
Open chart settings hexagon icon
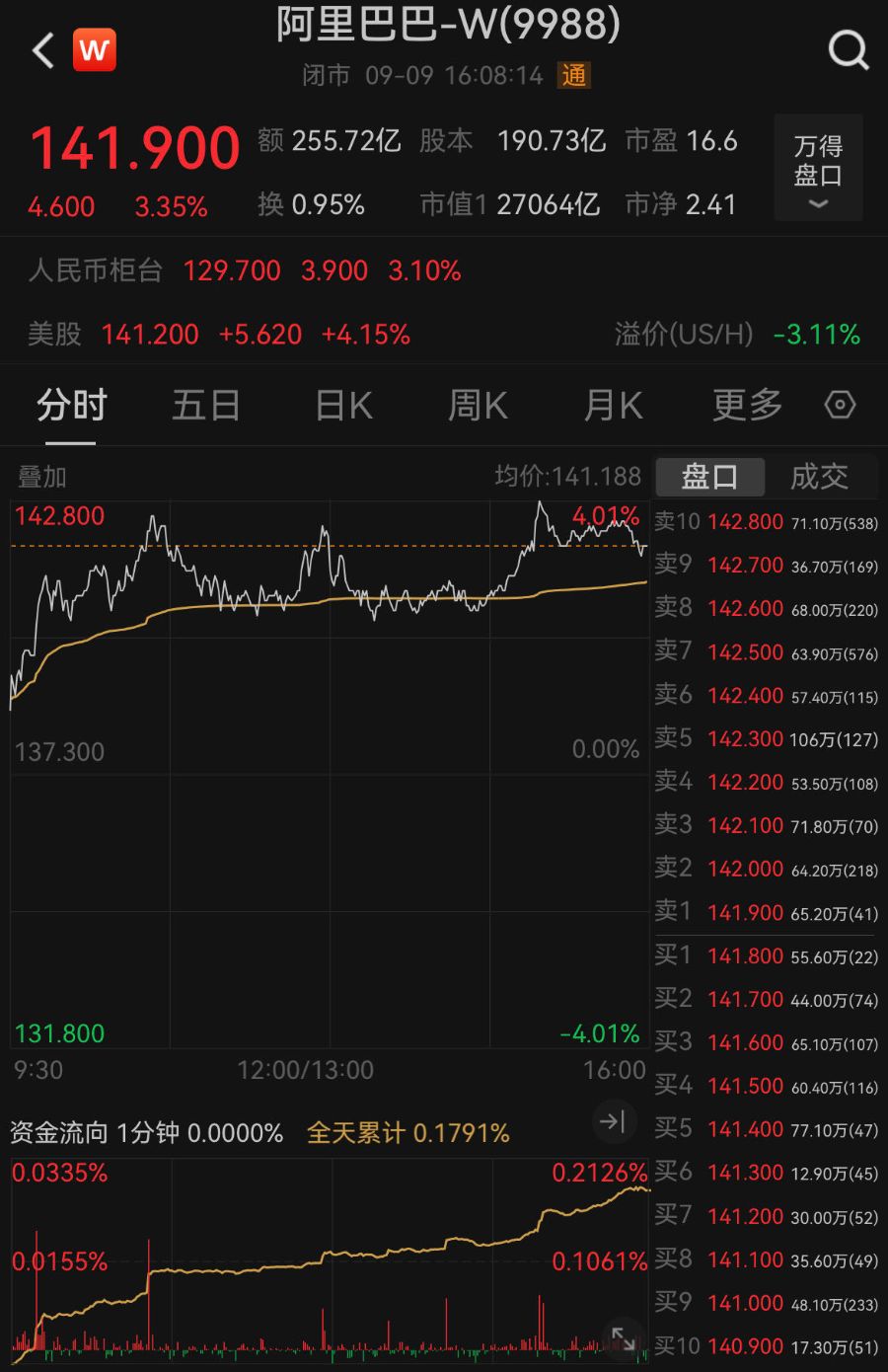pyautogui.click(x=840, y=405)
